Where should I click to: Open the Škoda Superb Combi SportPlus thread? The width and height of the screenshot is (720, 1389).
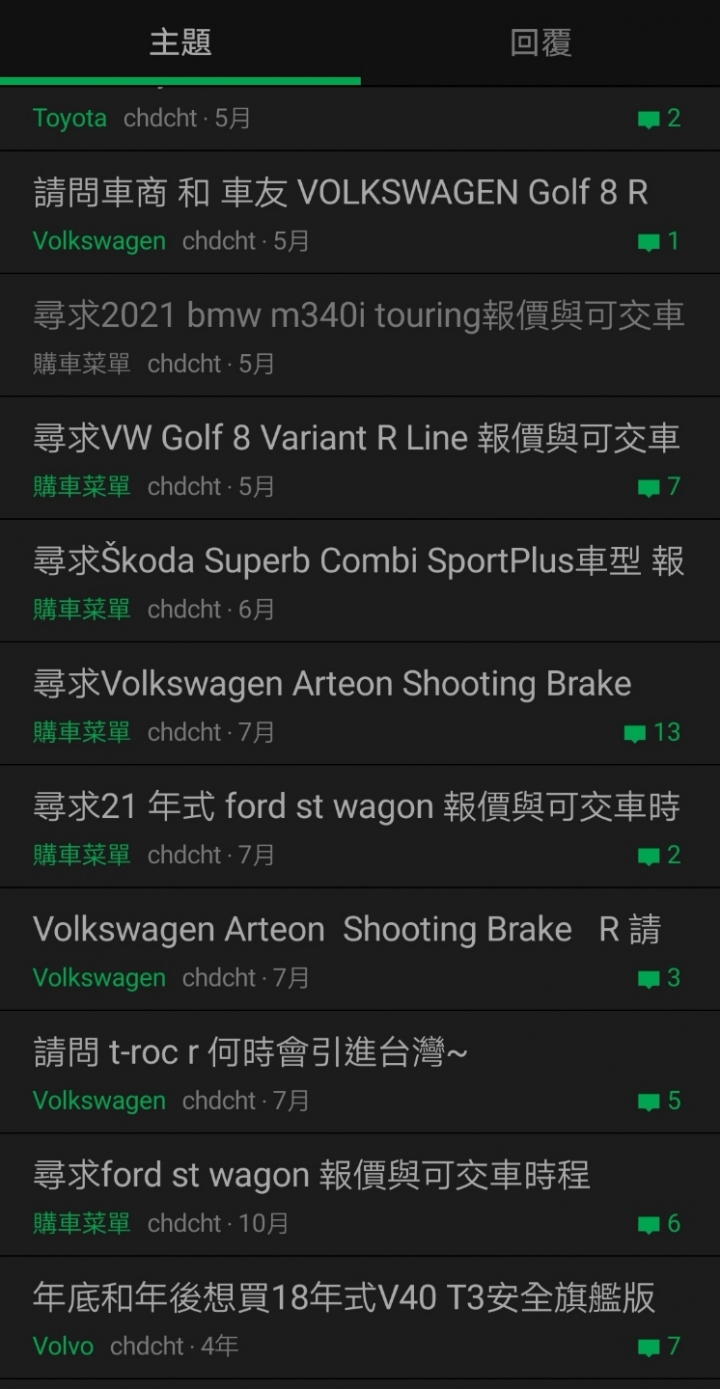point(360,581)
